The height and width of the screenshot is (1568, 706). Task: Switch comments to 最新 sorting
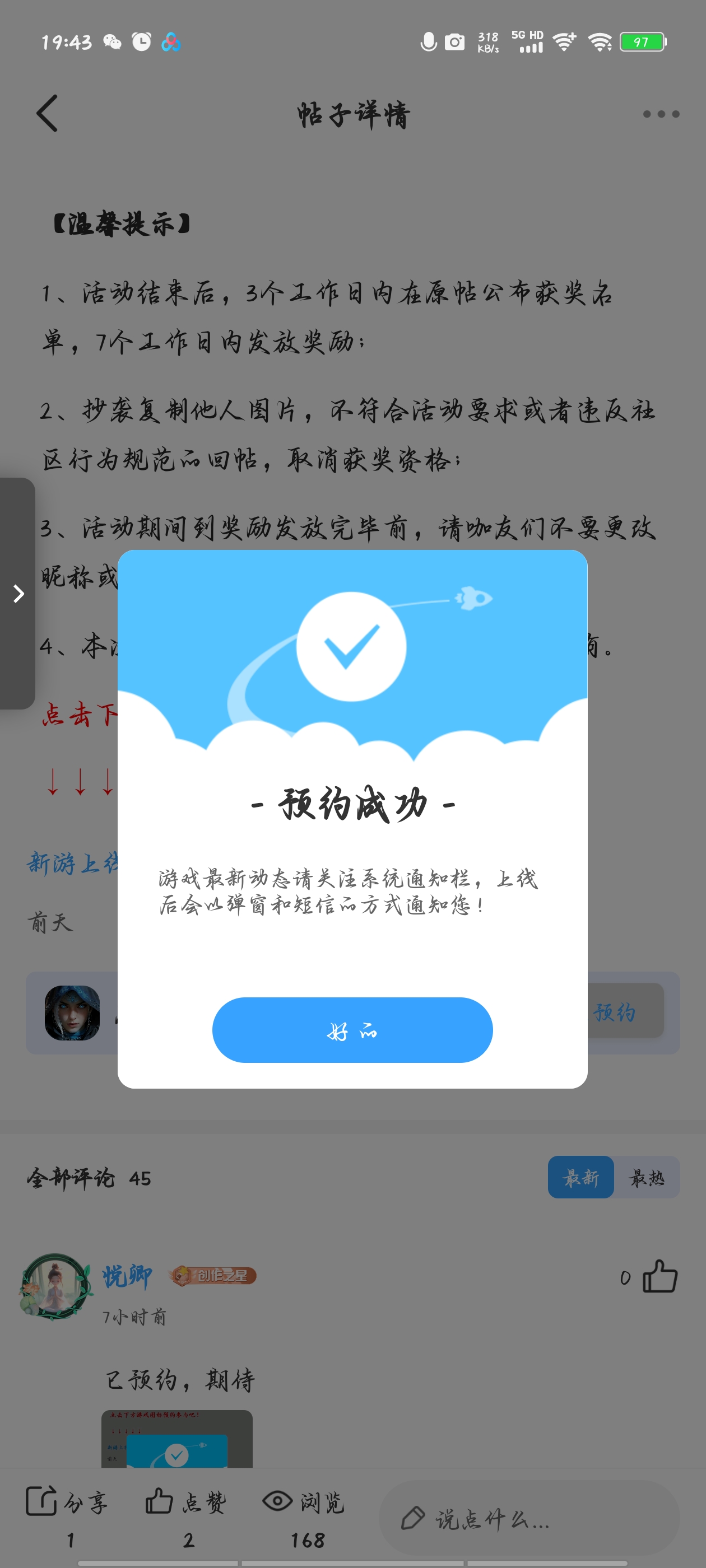(x=580, y=1177)
